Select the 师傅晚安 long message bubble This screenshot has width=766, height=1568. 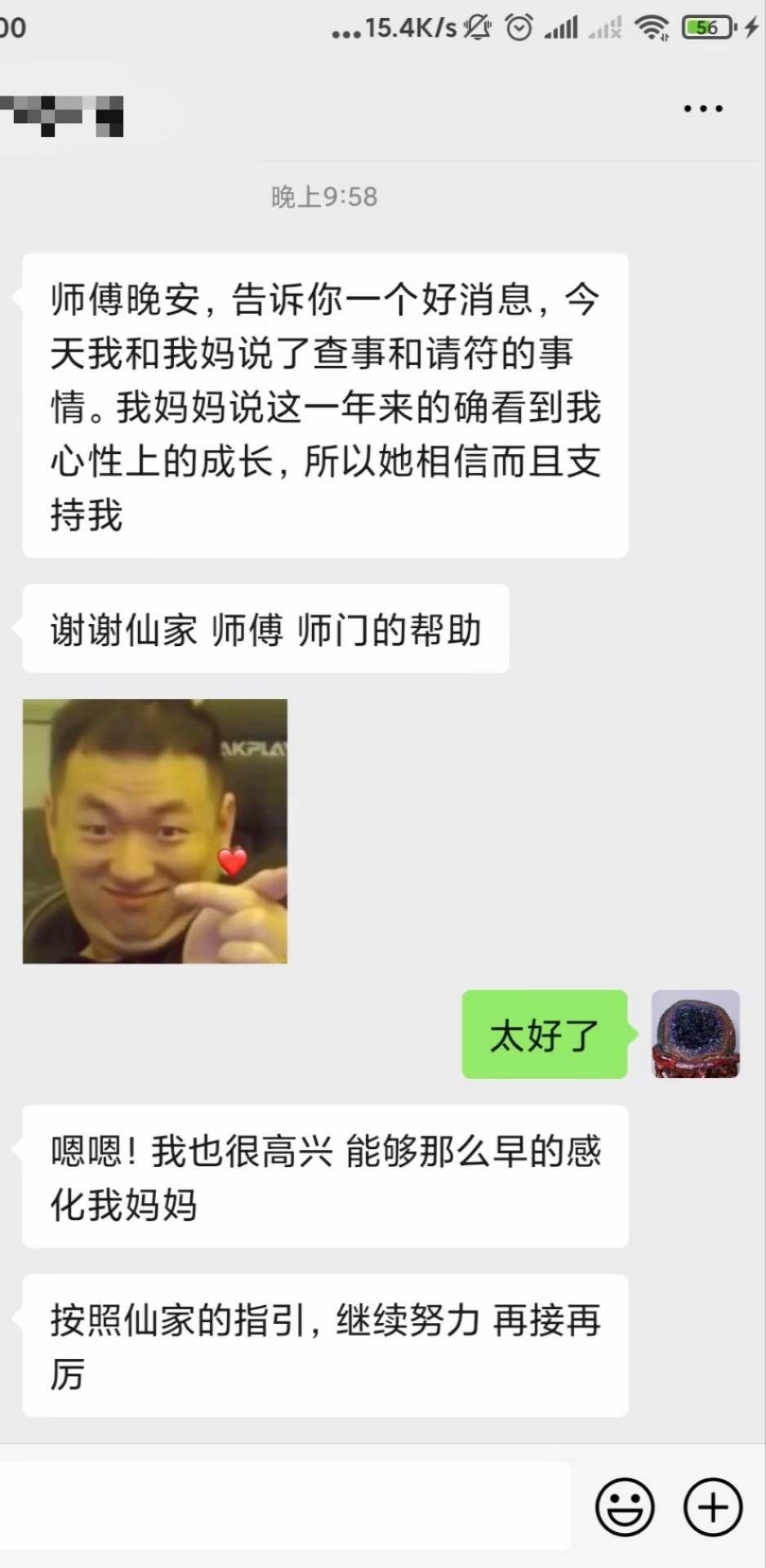(x=325, y=404)
